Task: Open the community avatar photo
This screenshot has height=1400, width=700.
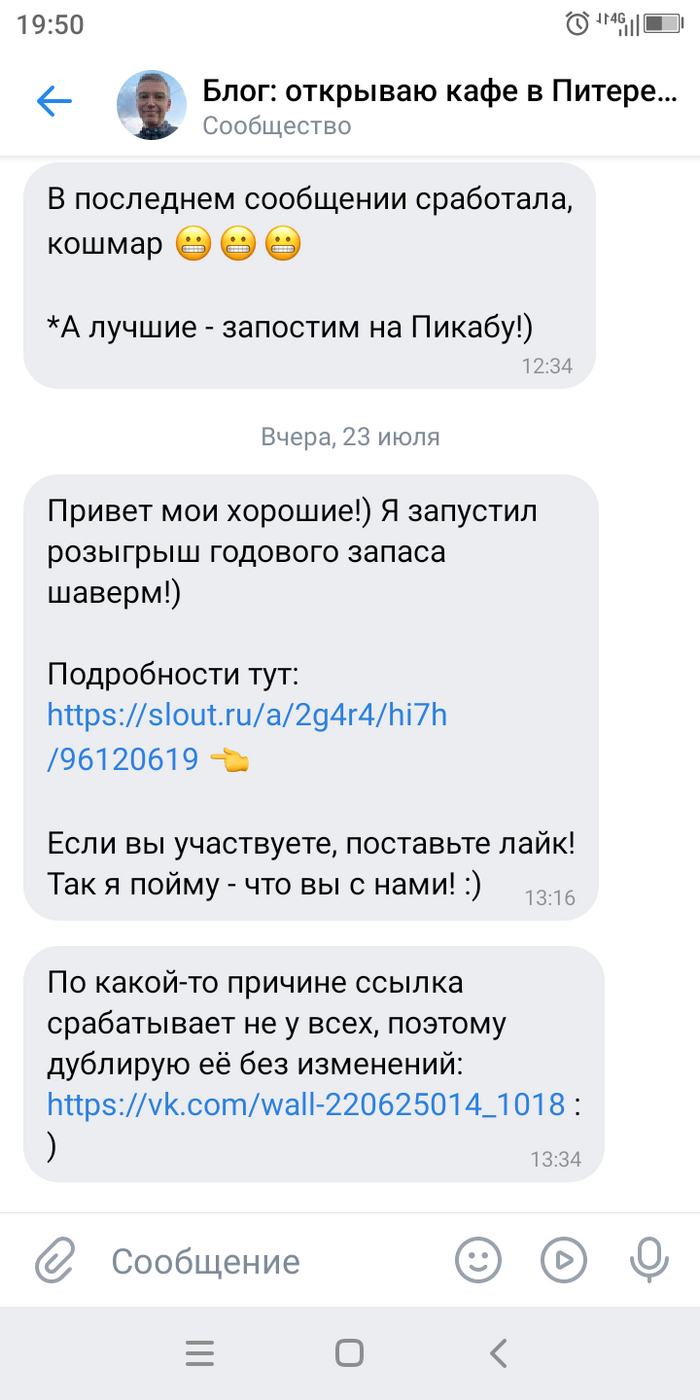Action: tap(152, 105)
